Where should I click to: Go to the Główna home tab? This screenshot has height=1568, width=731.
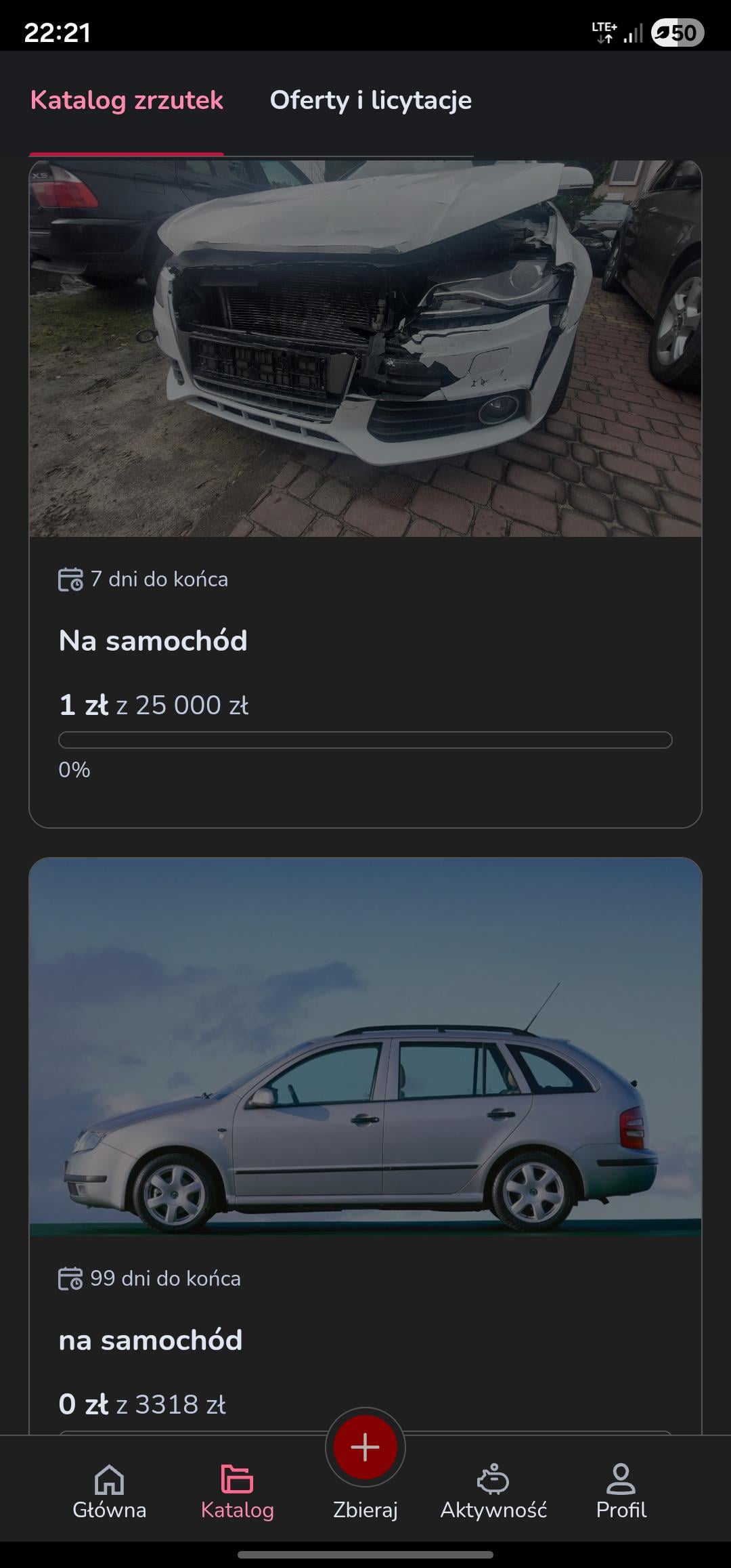(x=109, y=1492)
